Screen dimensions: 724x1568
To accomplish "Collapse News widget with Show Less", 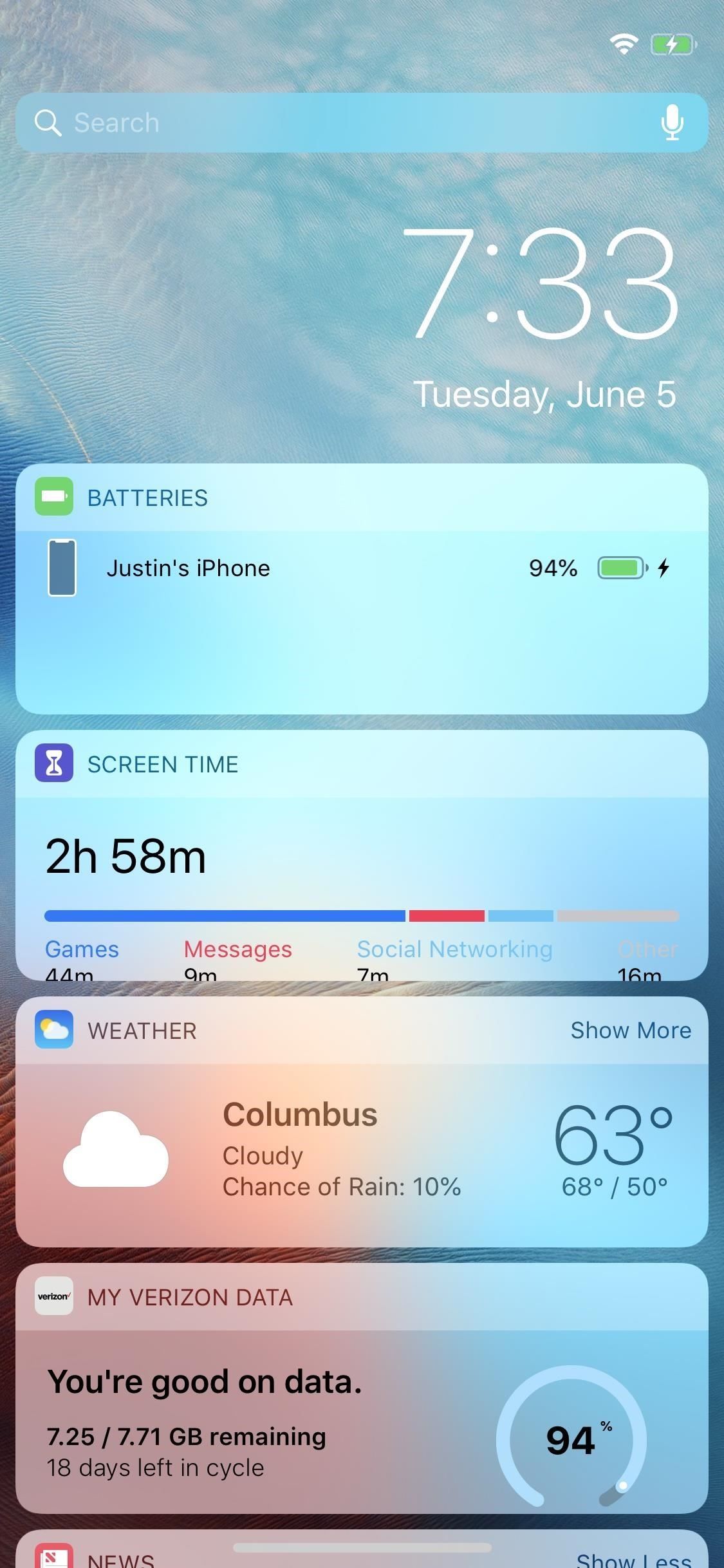I will [633, 1559].
